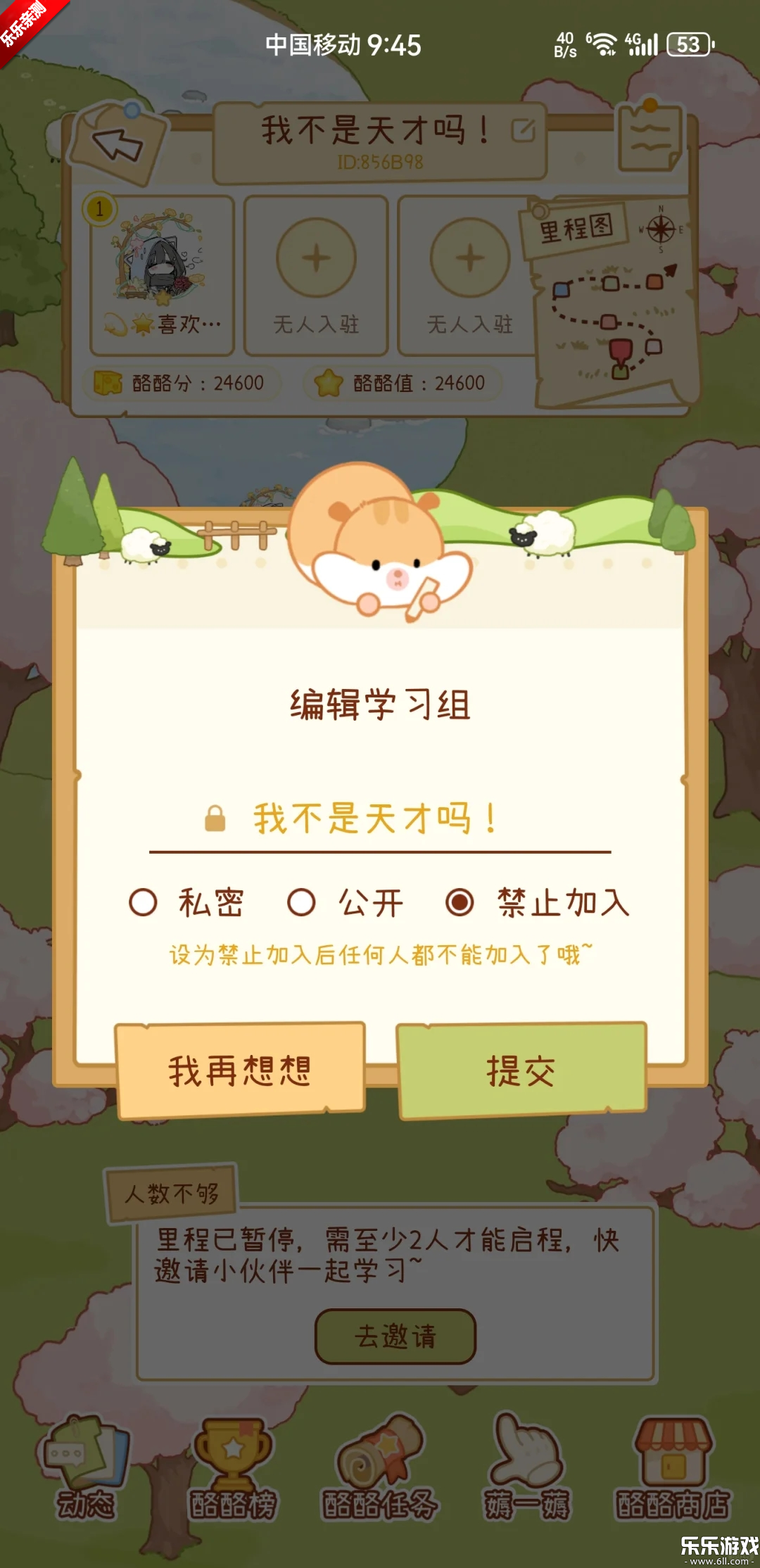Select the 私密 privacy option
This screenshot has height=1568, width=760.
tap(143, 902)
